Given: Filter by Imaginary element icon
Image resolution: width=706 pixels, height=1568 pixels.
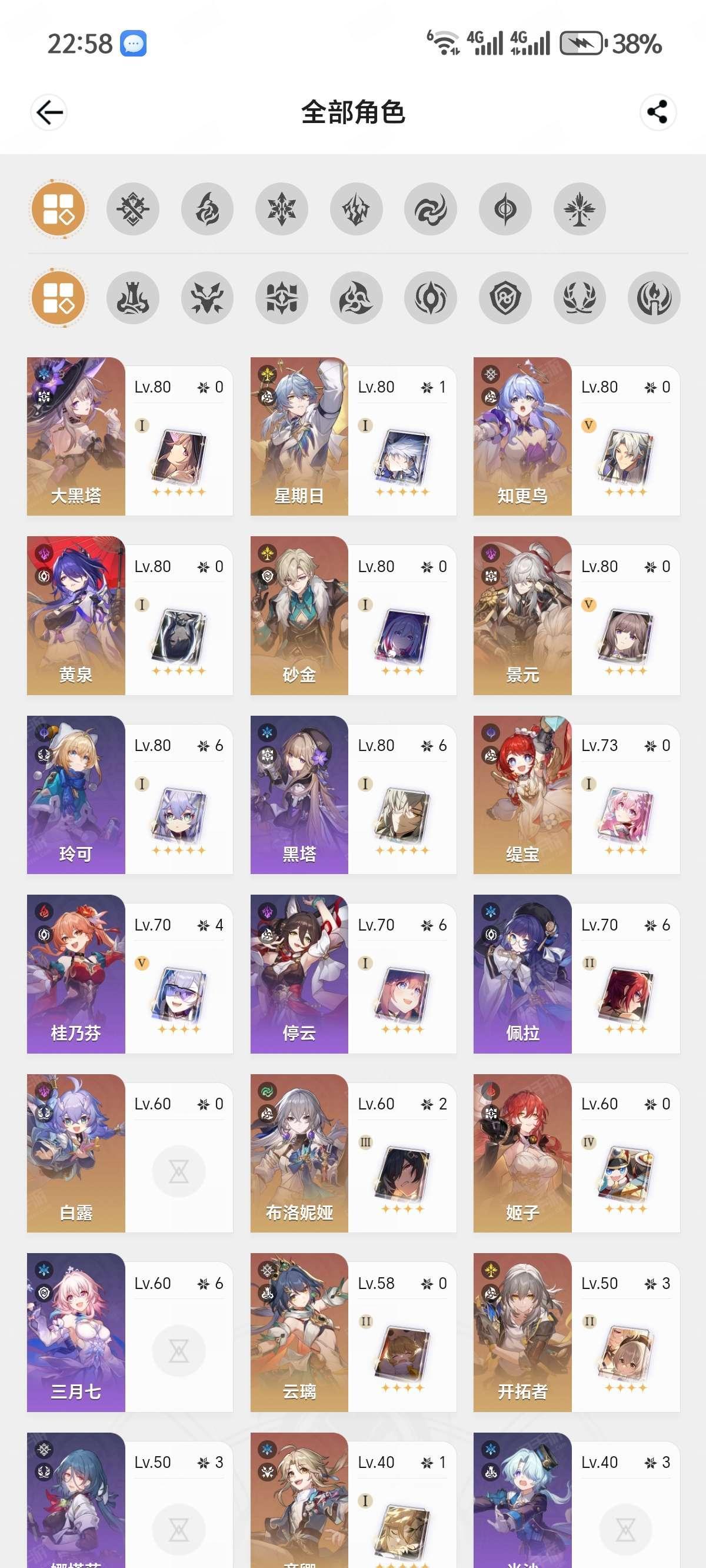Looking at the screenshot, I should pos(580,209).
